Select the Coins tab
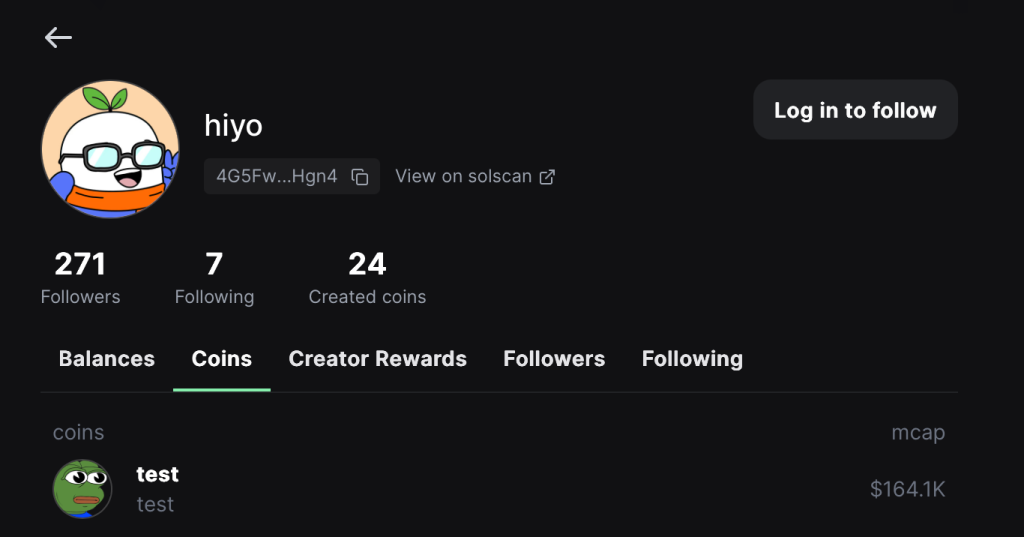Image resolution: width=1024 pixels, height=537 pixels. (222, 359)
